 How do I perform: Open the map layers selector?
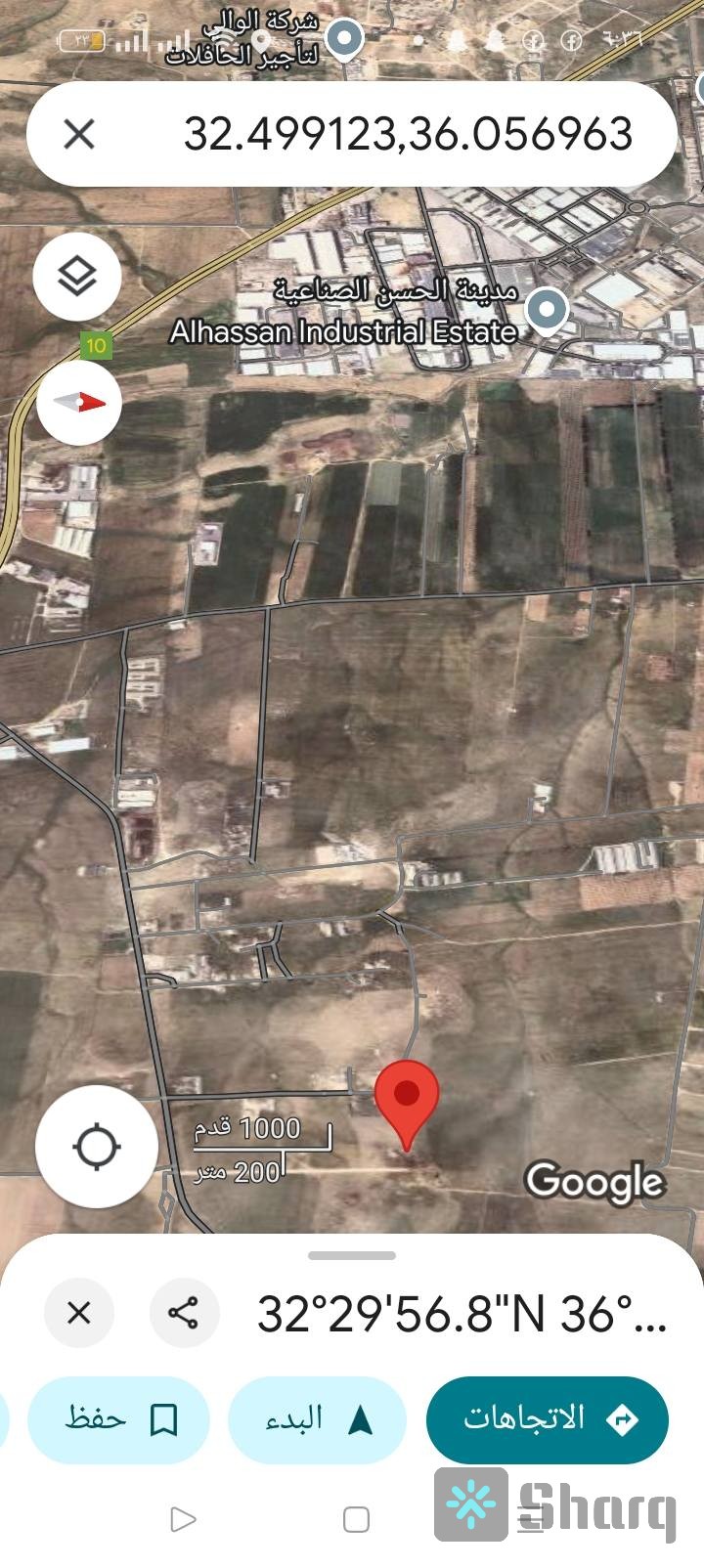click(x=77, y=276)
